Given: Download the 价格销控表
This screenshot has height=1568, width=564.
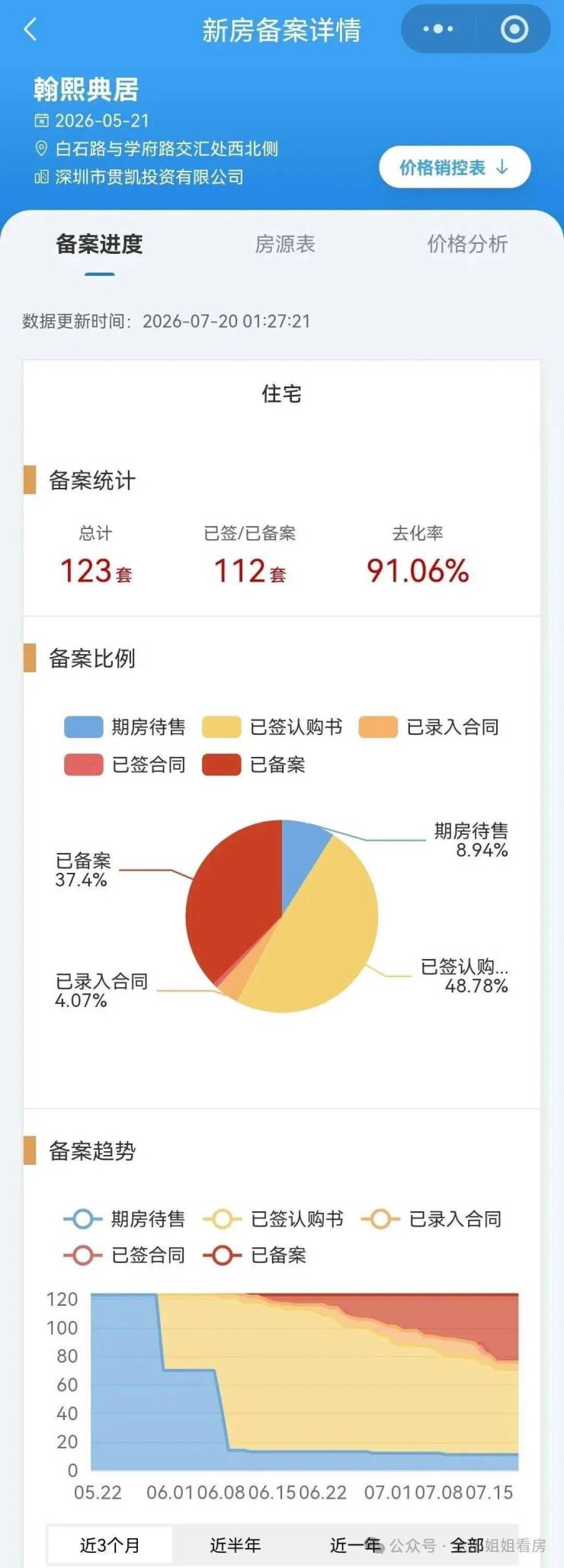Looking at the screenshot, I should pyautogui.click(x=455, y=167).
